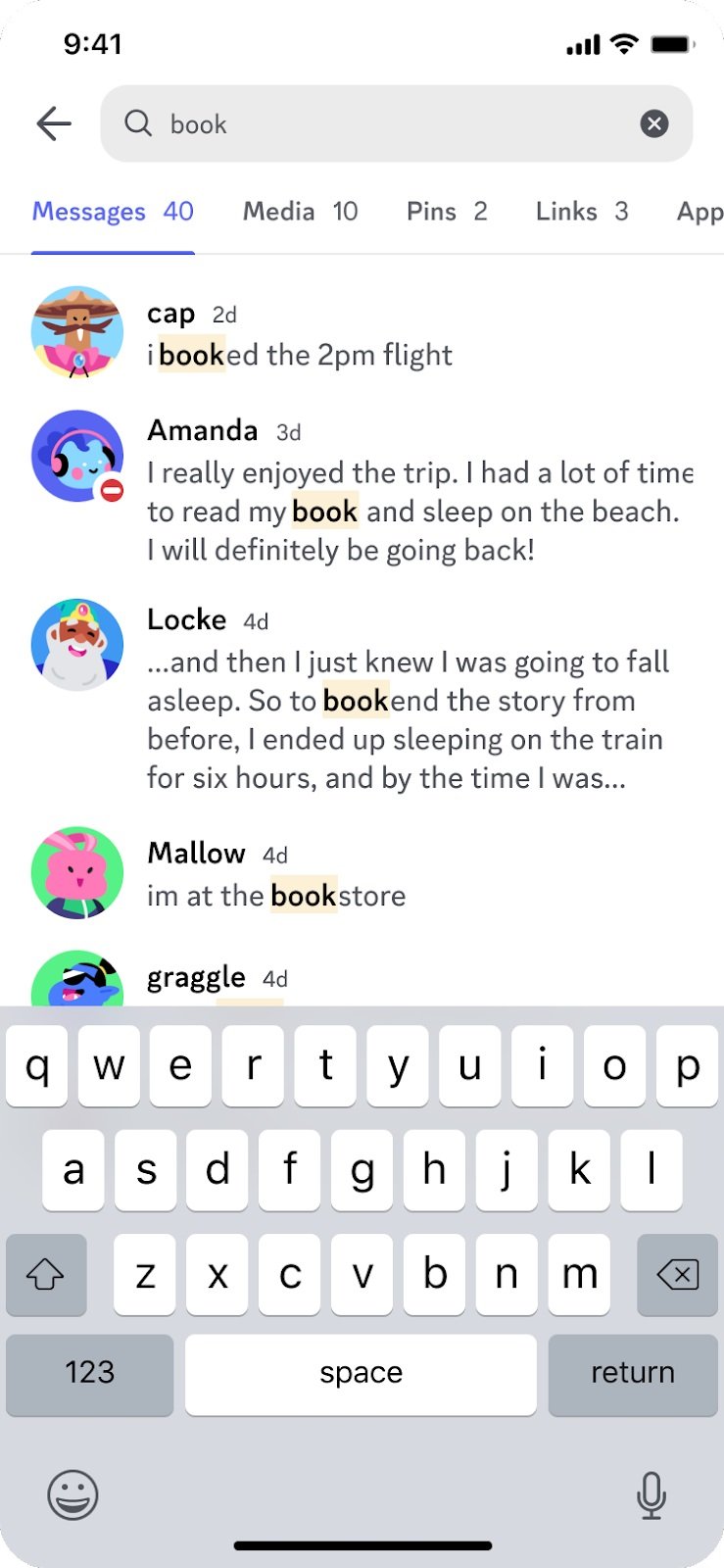The height and width of the screenshot is (1568, 724).
Task: Open Locke's message about falling asleep
Action: pyautogui.click(x=362, y=698)
